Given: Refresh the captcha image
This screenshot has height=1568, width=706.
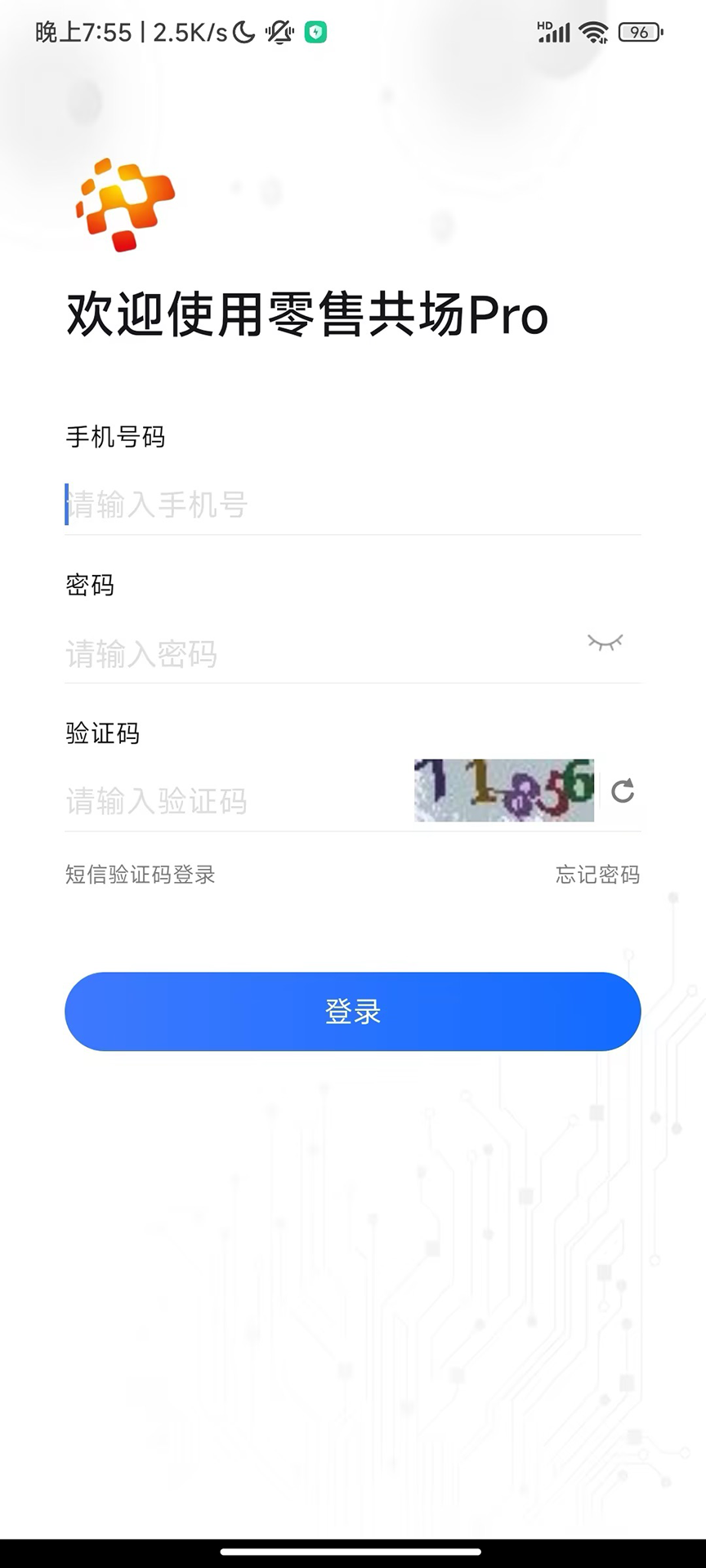Looking at the screenshot, I should [623, 791].
